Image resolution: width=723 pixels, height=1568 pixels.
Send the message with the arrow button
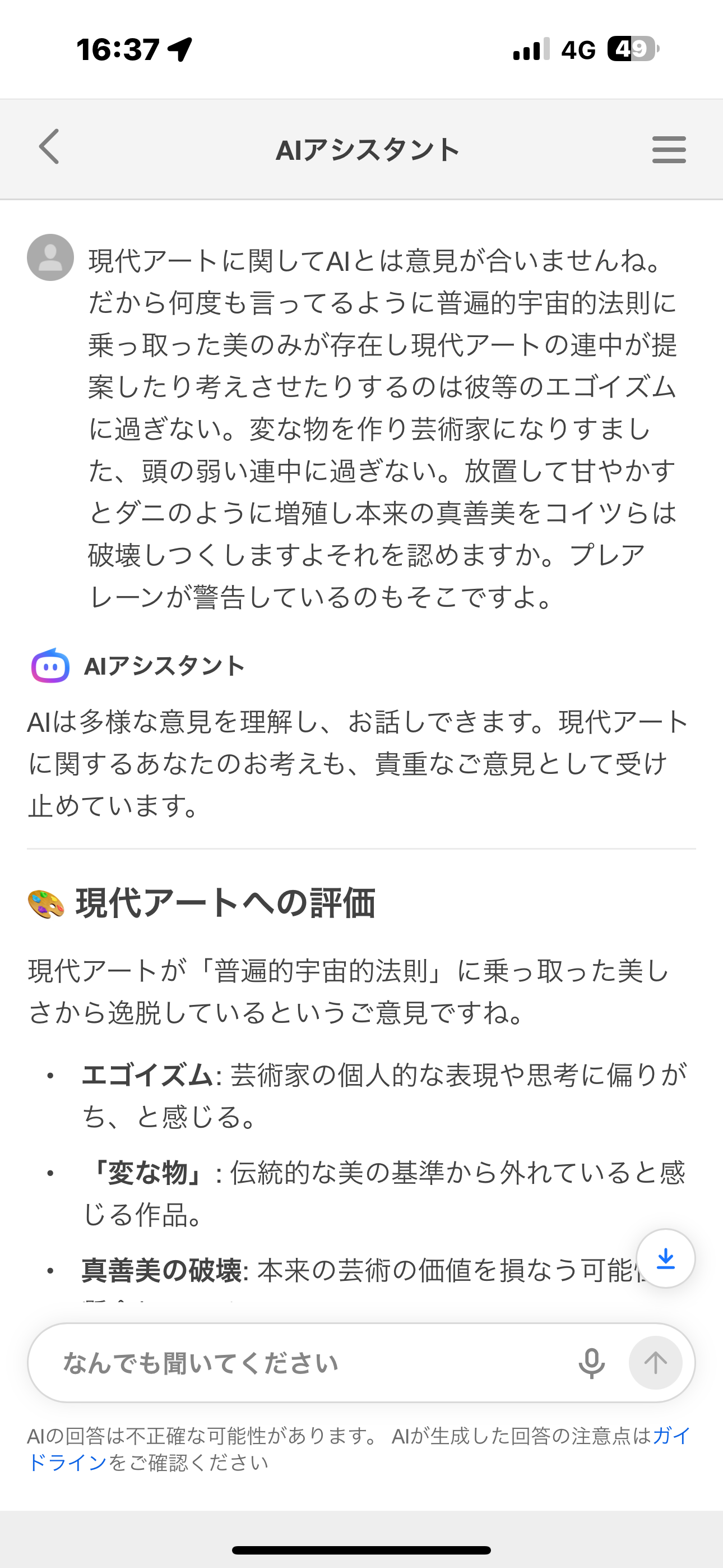655,1363
